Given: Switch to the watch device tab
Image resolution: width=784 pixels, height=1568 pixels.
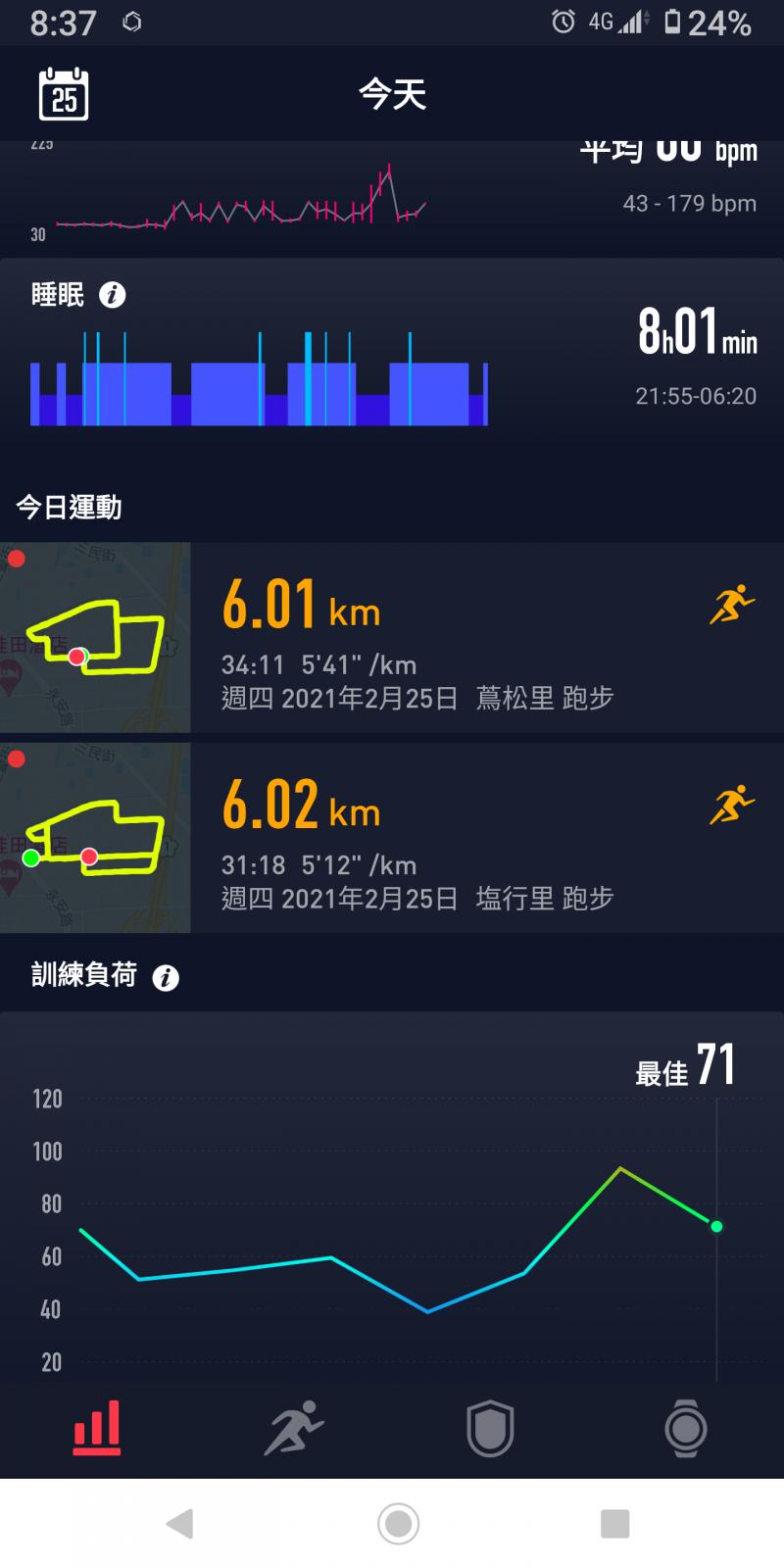Looking at the screenshot, I should pos(685,1428).
